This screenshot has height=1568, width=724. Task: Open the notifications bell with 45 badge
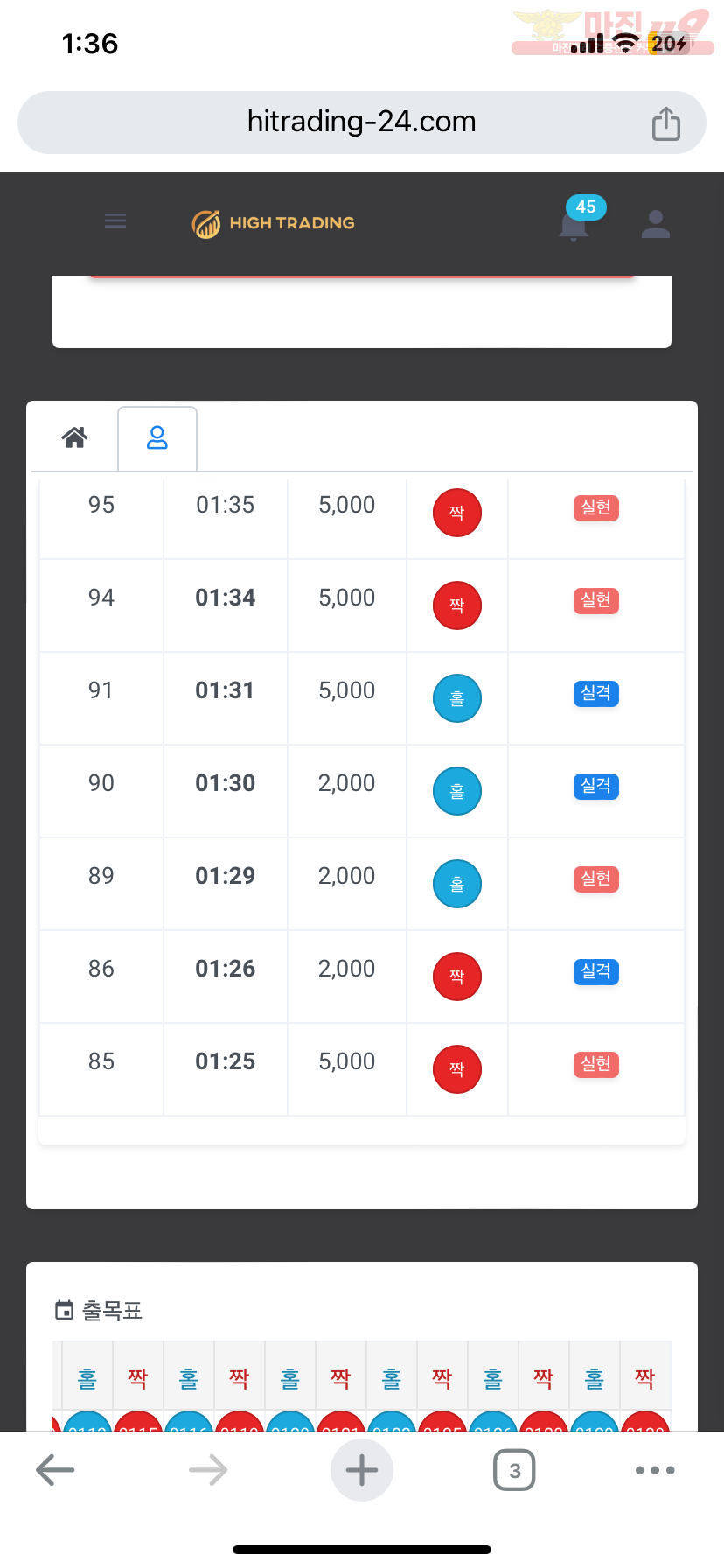[575, 220]
